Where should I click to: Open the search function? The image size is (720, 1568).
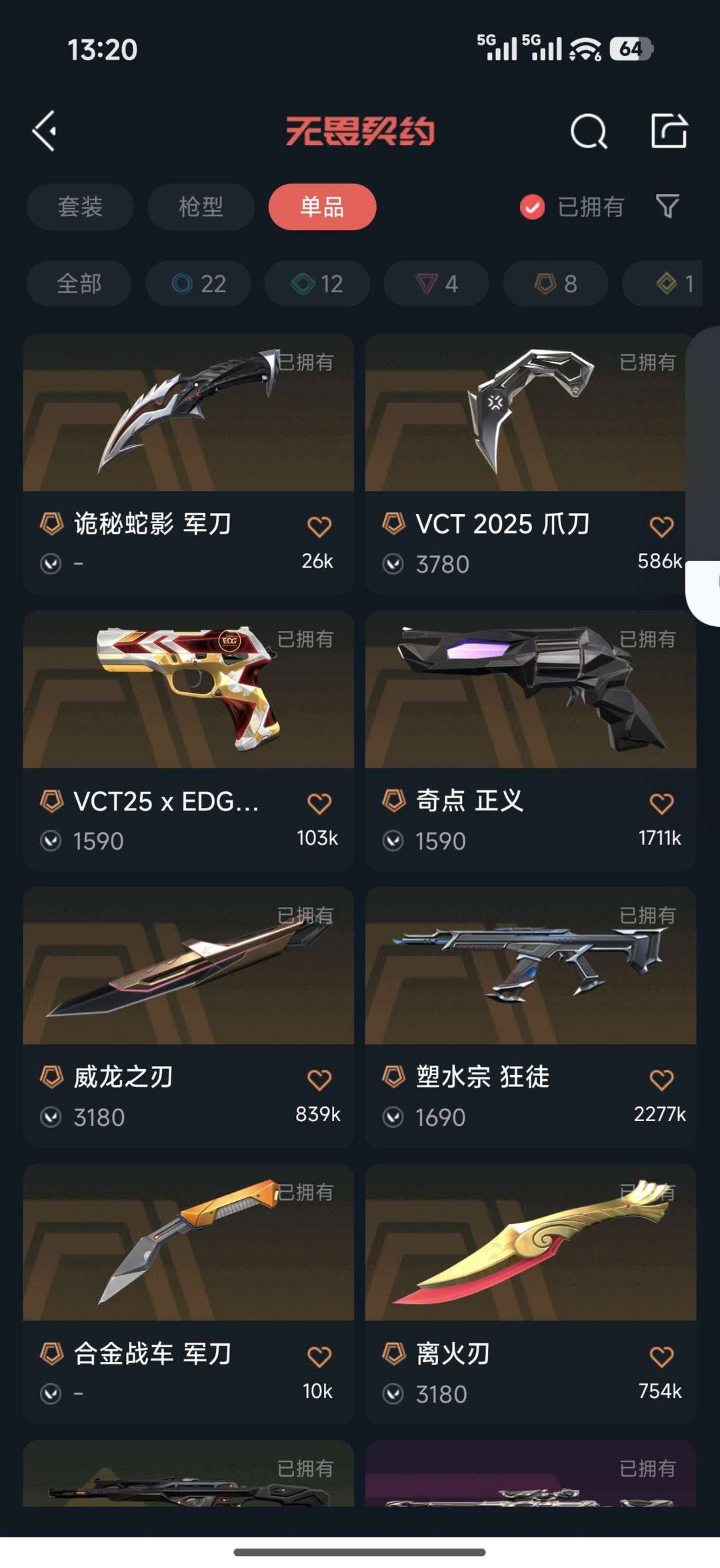pyautogui.click(x=589, y=131)
